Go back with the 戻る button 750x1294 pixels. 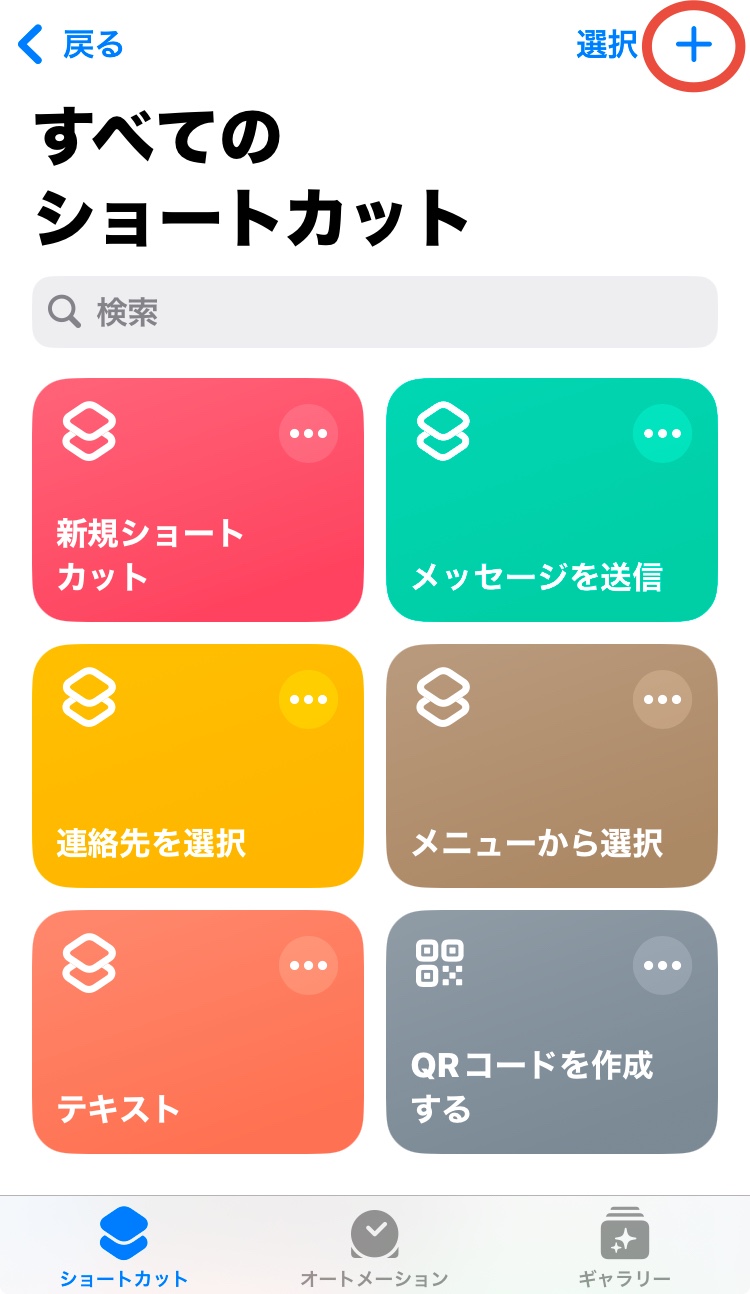72,45
